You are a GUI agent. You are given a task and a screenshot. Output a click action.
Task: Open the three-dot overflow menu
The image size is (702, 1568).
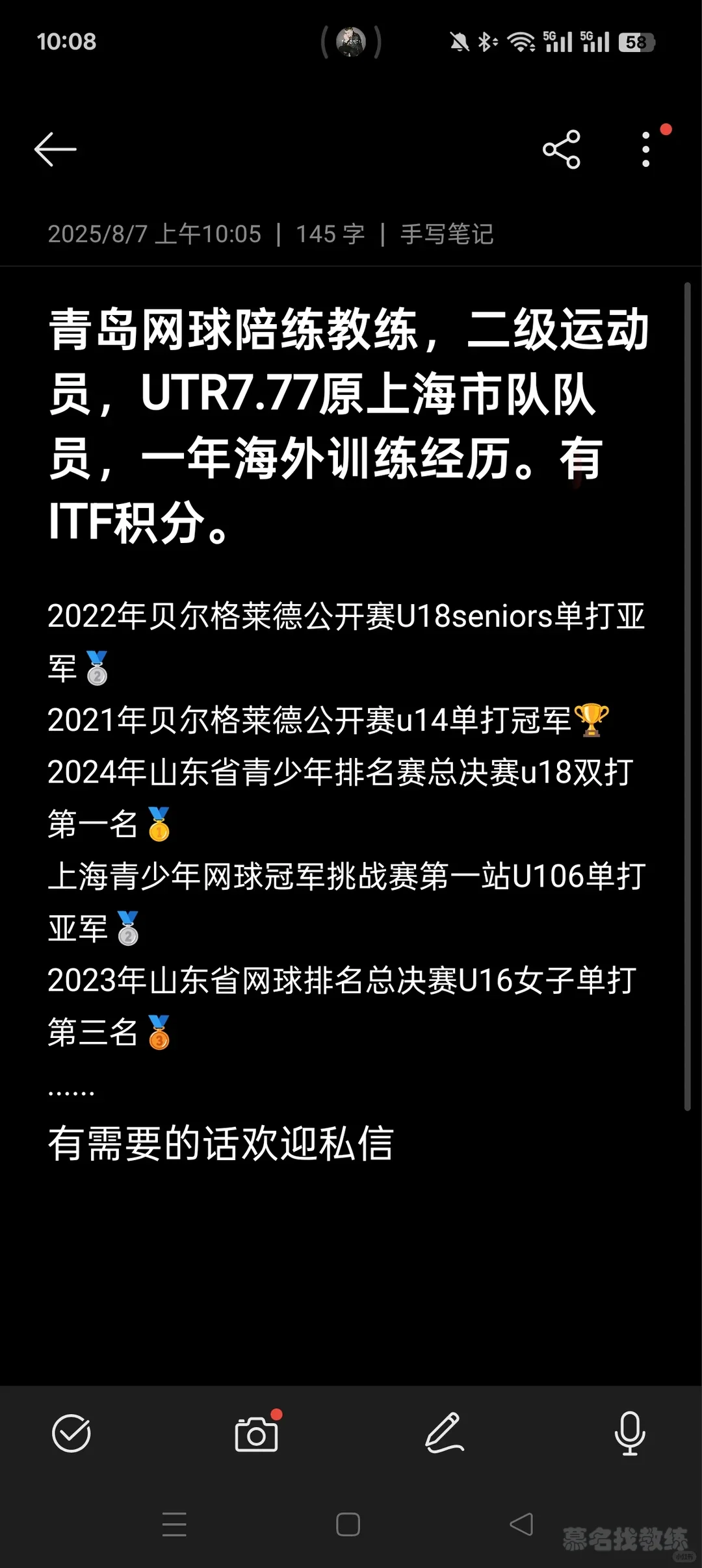tap(645, 149)
